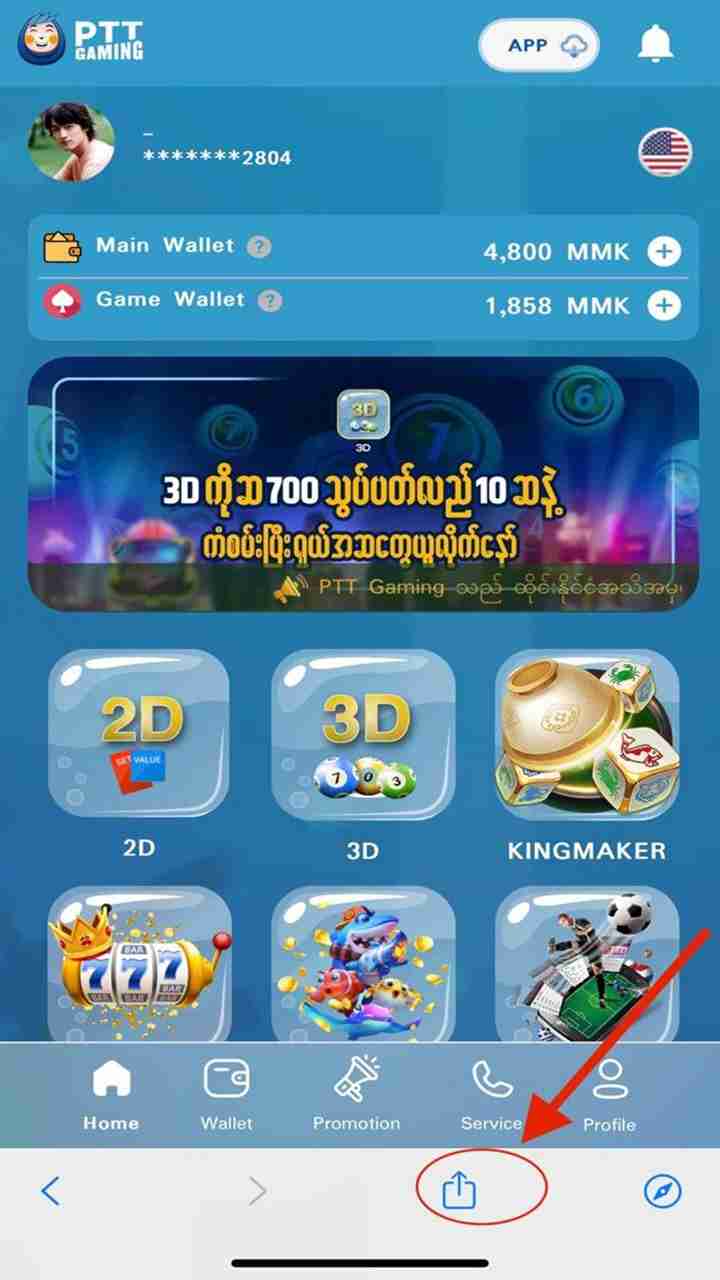Tap the browser share button
The width and height of the screenshot is (720, 1280).
tap(459, 1190)
